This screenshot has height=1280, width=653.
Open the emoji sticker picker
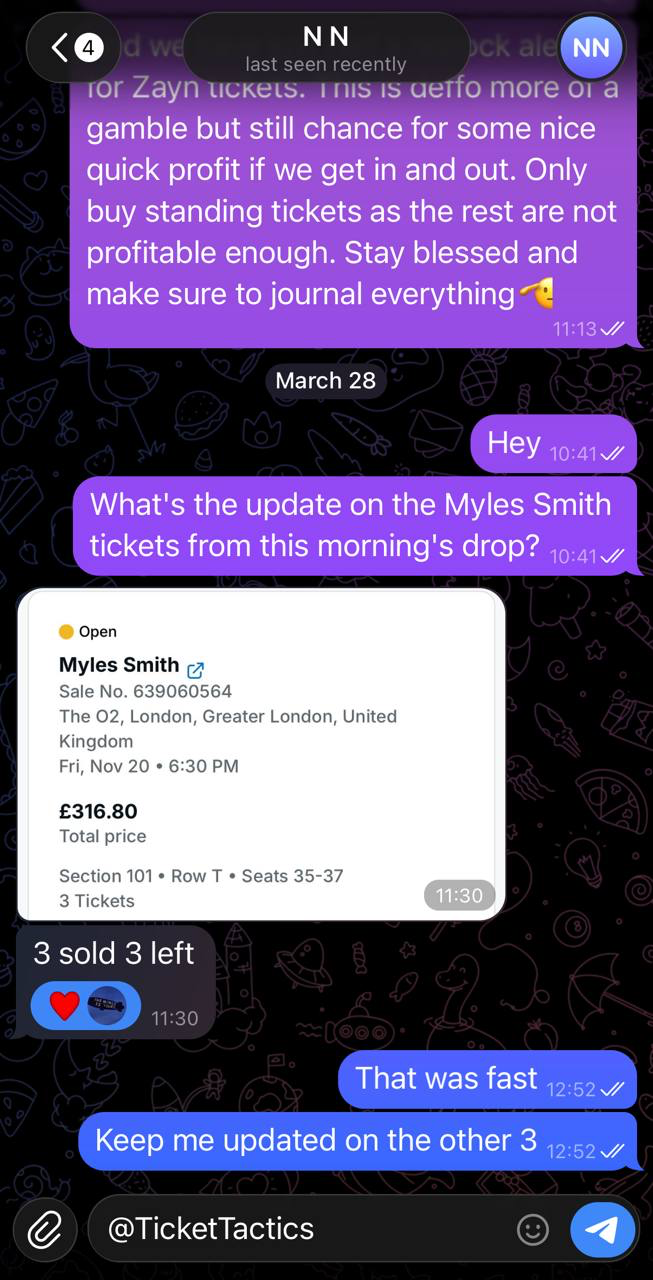pos(533,1229)
